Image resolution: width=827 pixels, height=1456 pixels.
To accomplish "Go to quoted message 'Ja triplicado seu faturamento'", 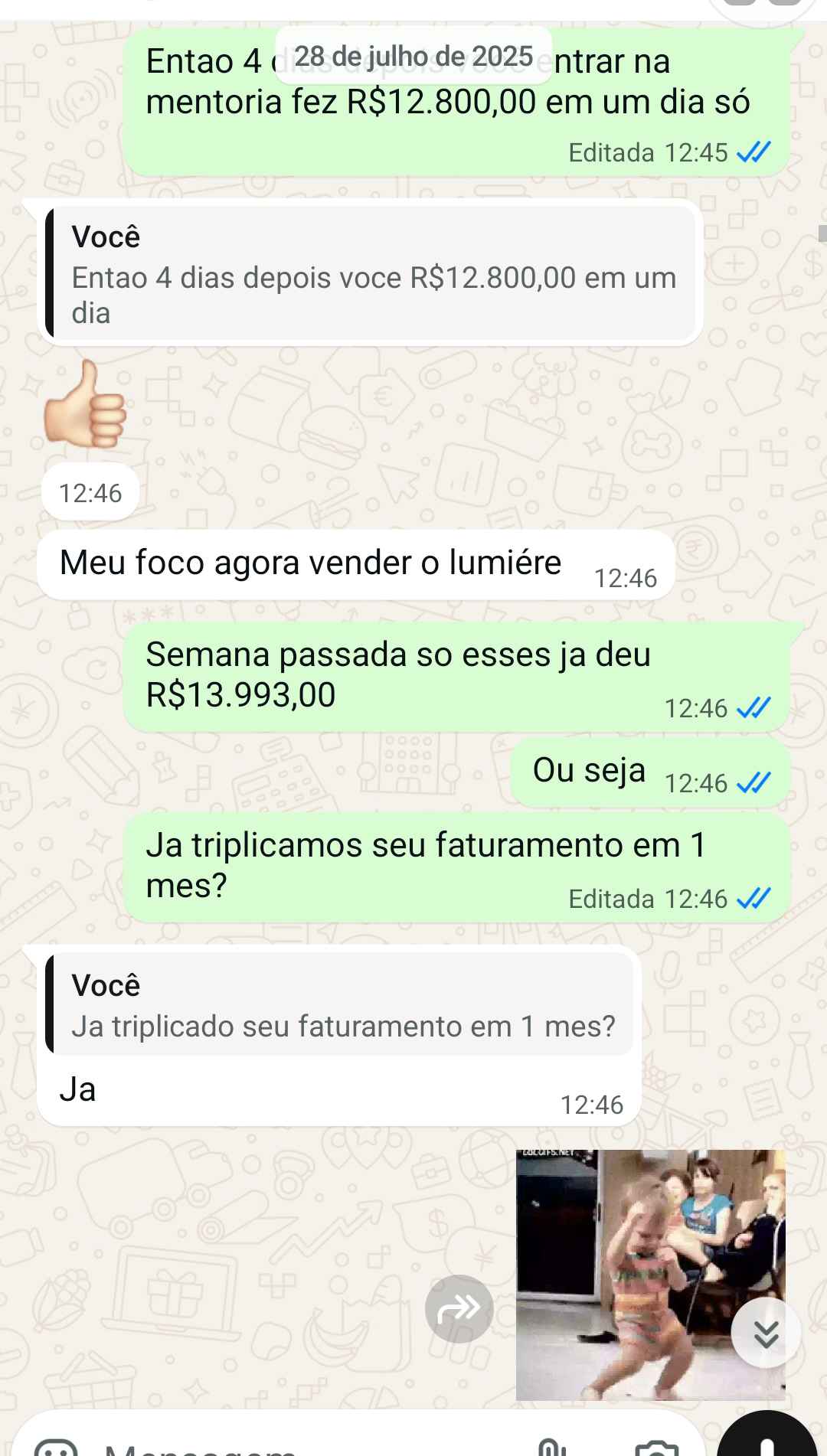I will click(x=341, y=1004).
